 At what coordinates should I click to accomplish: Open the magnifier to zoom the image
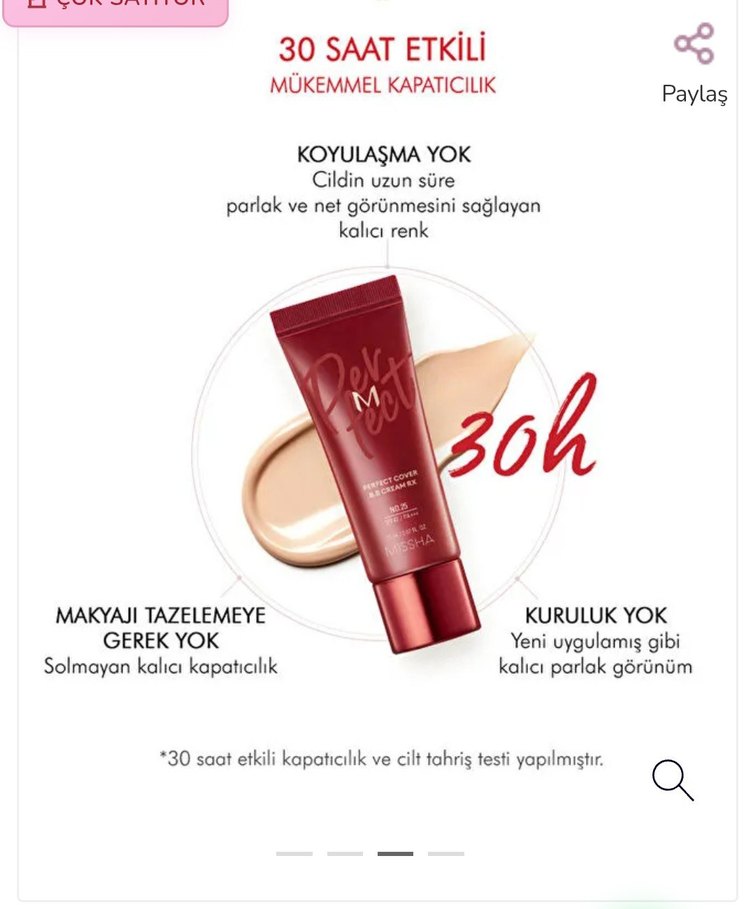(x=672, y=780)
